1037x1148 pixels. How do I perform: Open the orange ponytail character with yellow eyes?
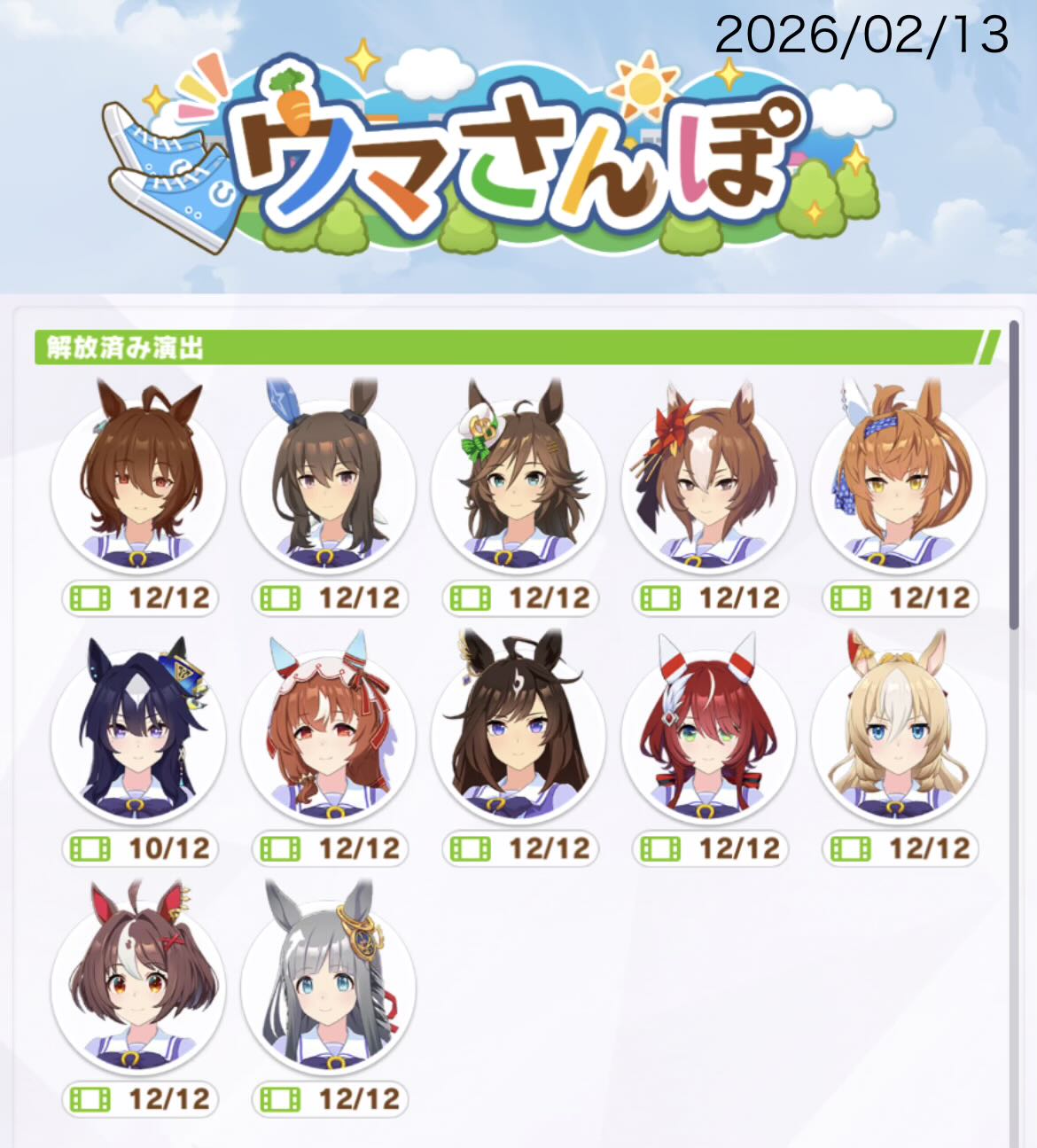coord(899,485)
